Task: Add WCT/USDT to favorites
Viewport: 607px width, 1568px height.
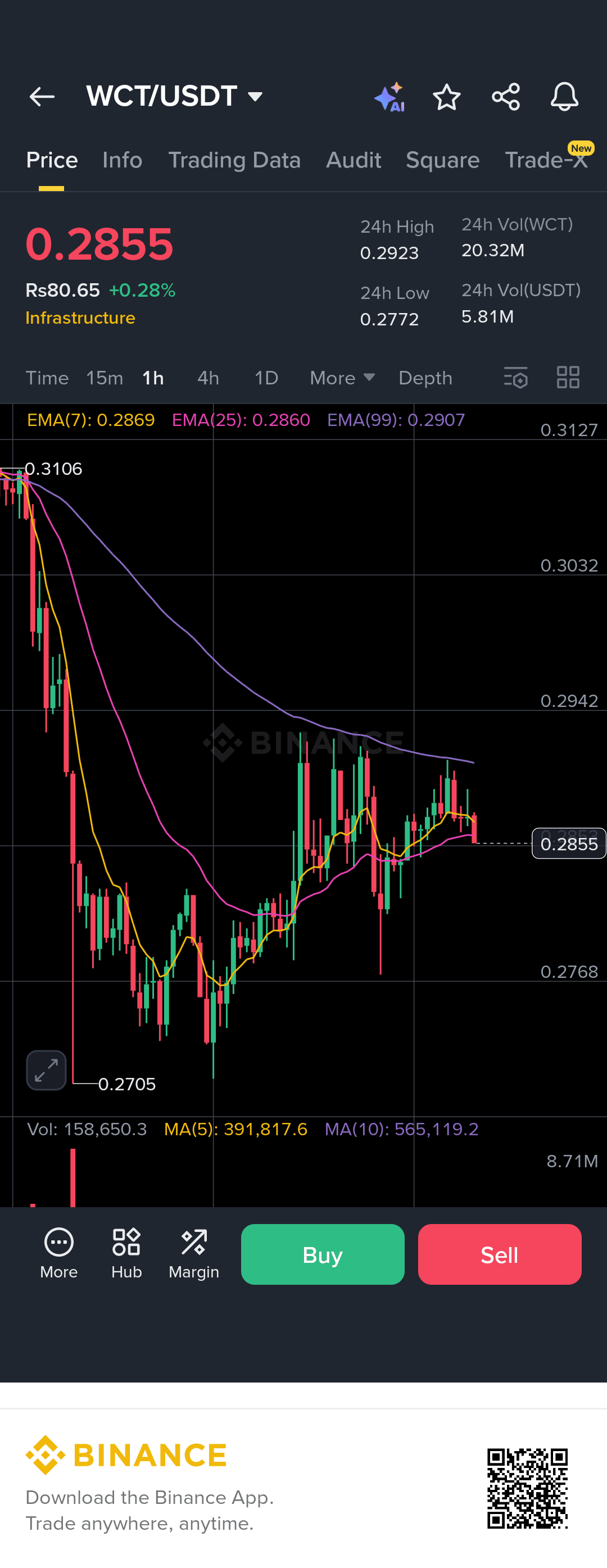Action: tap(446, 97)
